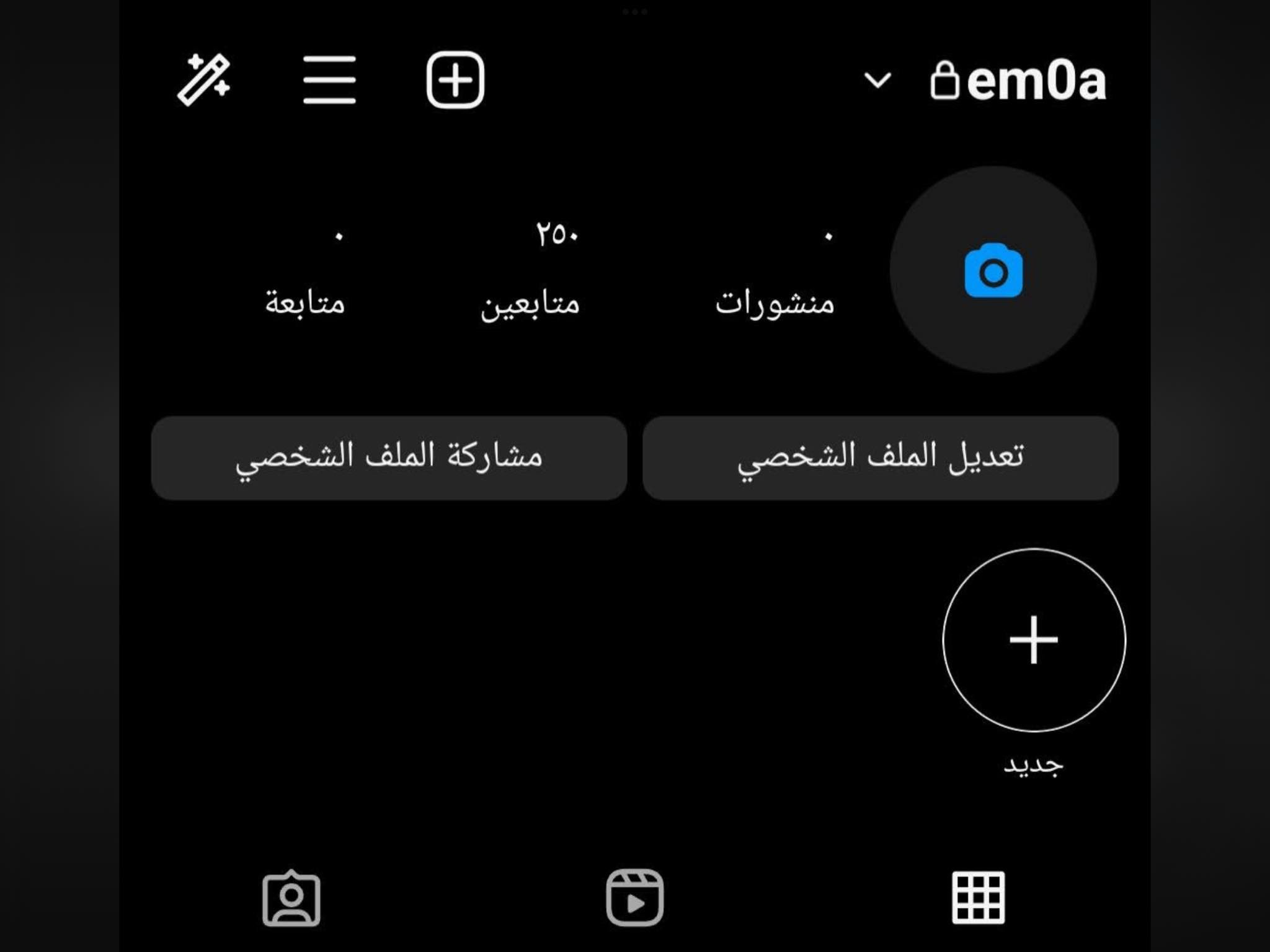Expand the em0a account switcher

(877, 81)
